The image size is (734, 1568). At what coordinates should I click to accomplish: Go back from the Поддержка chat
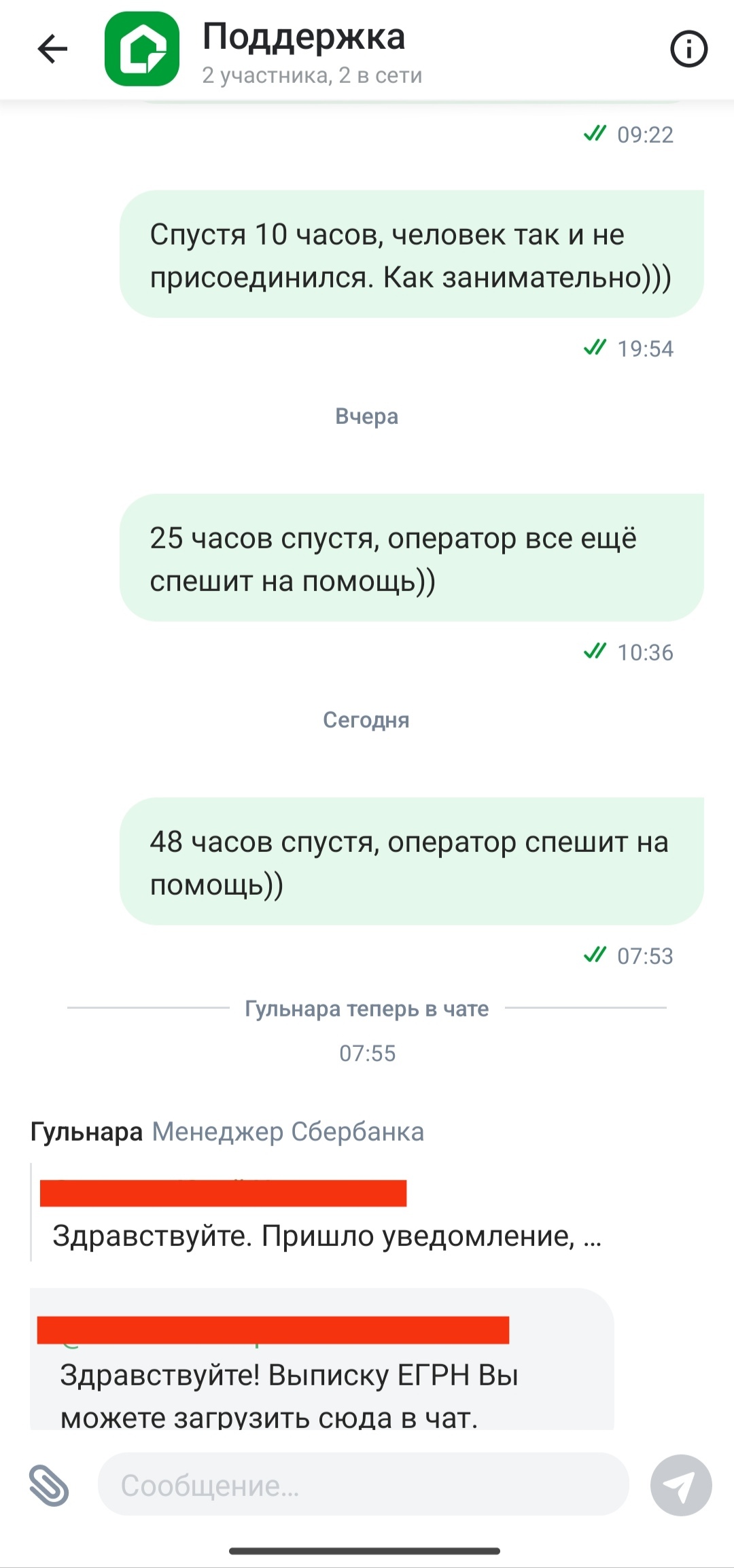coord(52,49)
